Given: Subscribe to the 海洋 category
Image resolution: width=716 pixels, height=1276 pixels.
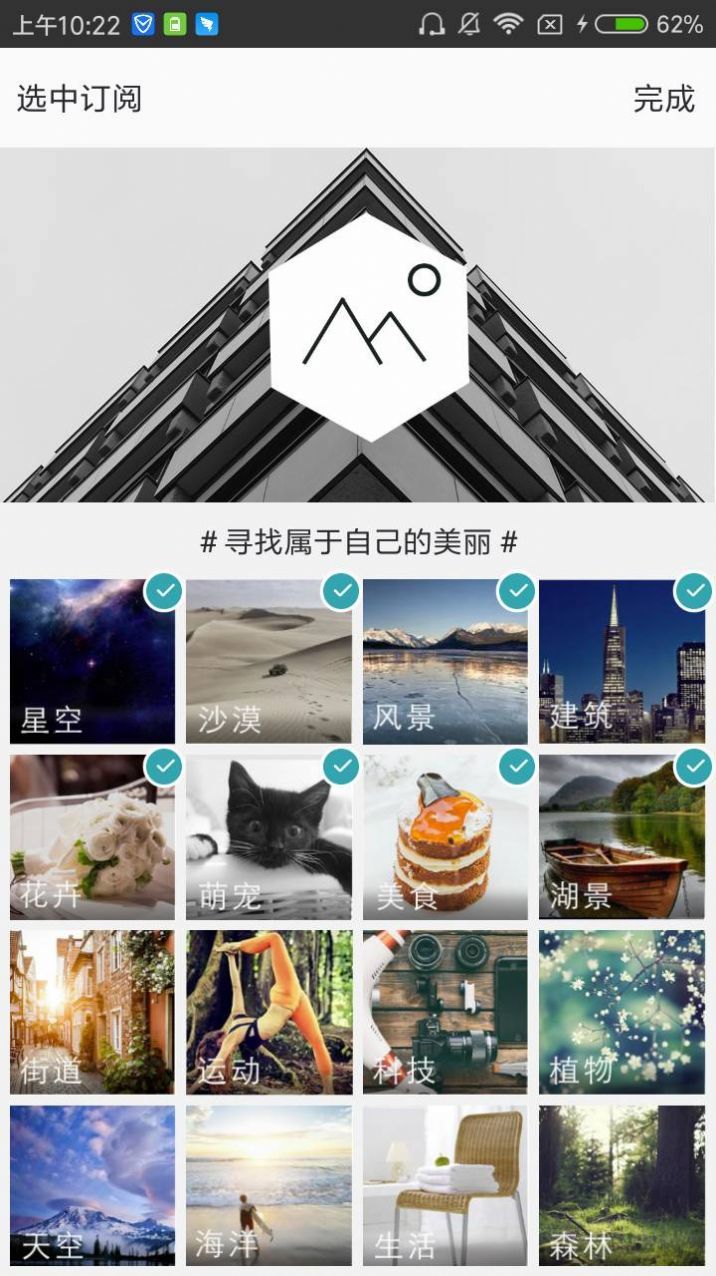Looking at the screenshot, I should click(x=269, y=1186).
